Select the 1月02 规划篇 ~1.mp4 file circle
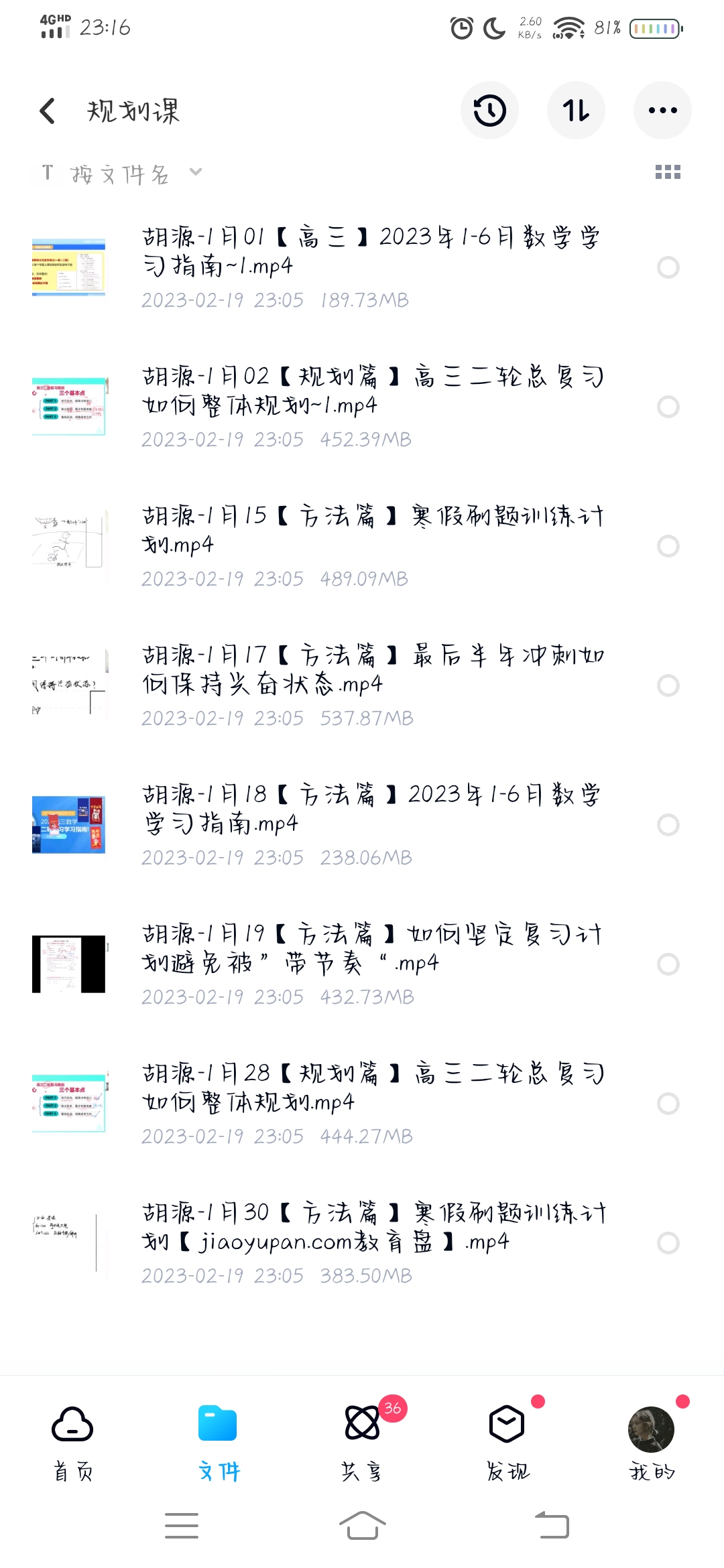Screen dimensions: 724x1568 668,407
